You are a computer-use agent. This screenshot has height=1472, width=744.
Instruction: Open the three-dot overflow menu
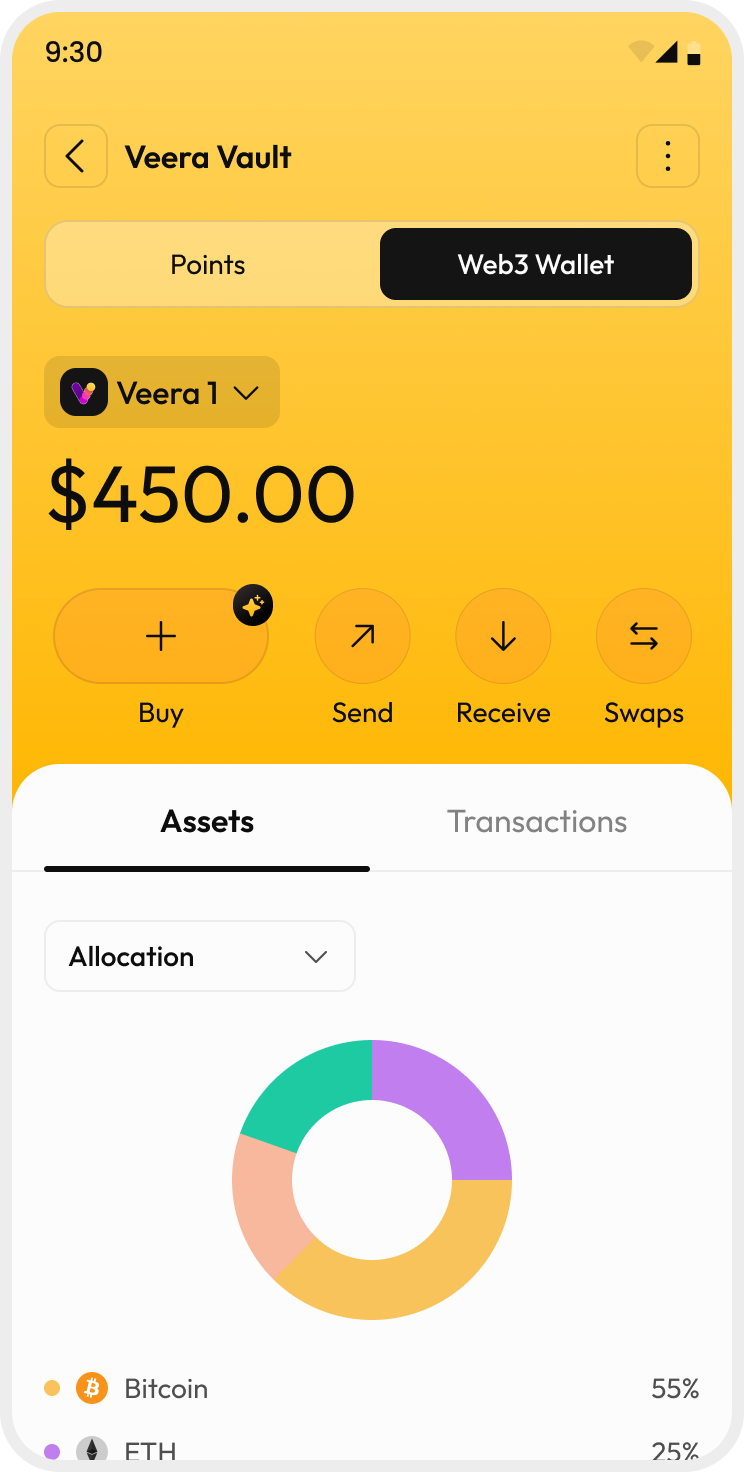[668, 156]
